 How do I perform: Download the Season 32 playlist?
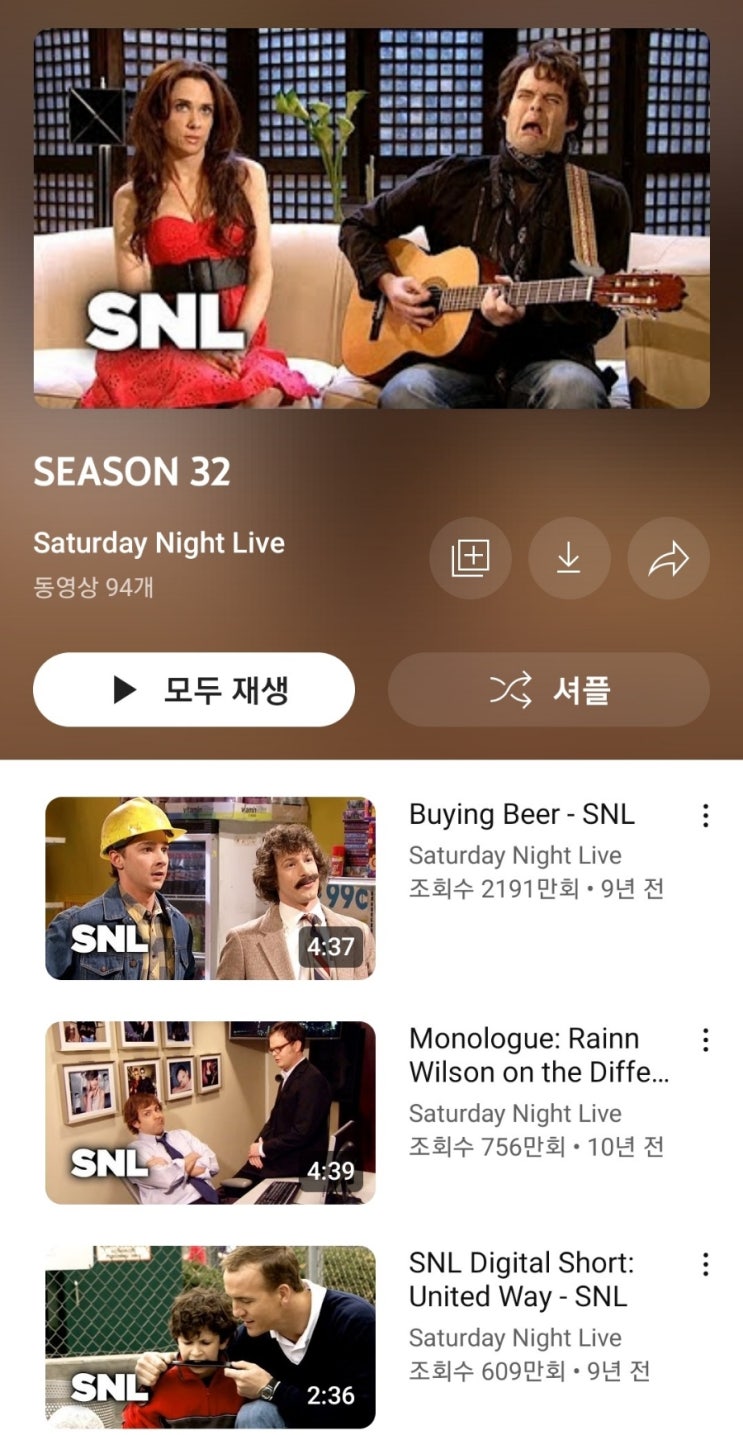pyautogui.click(x=568, y=558)
